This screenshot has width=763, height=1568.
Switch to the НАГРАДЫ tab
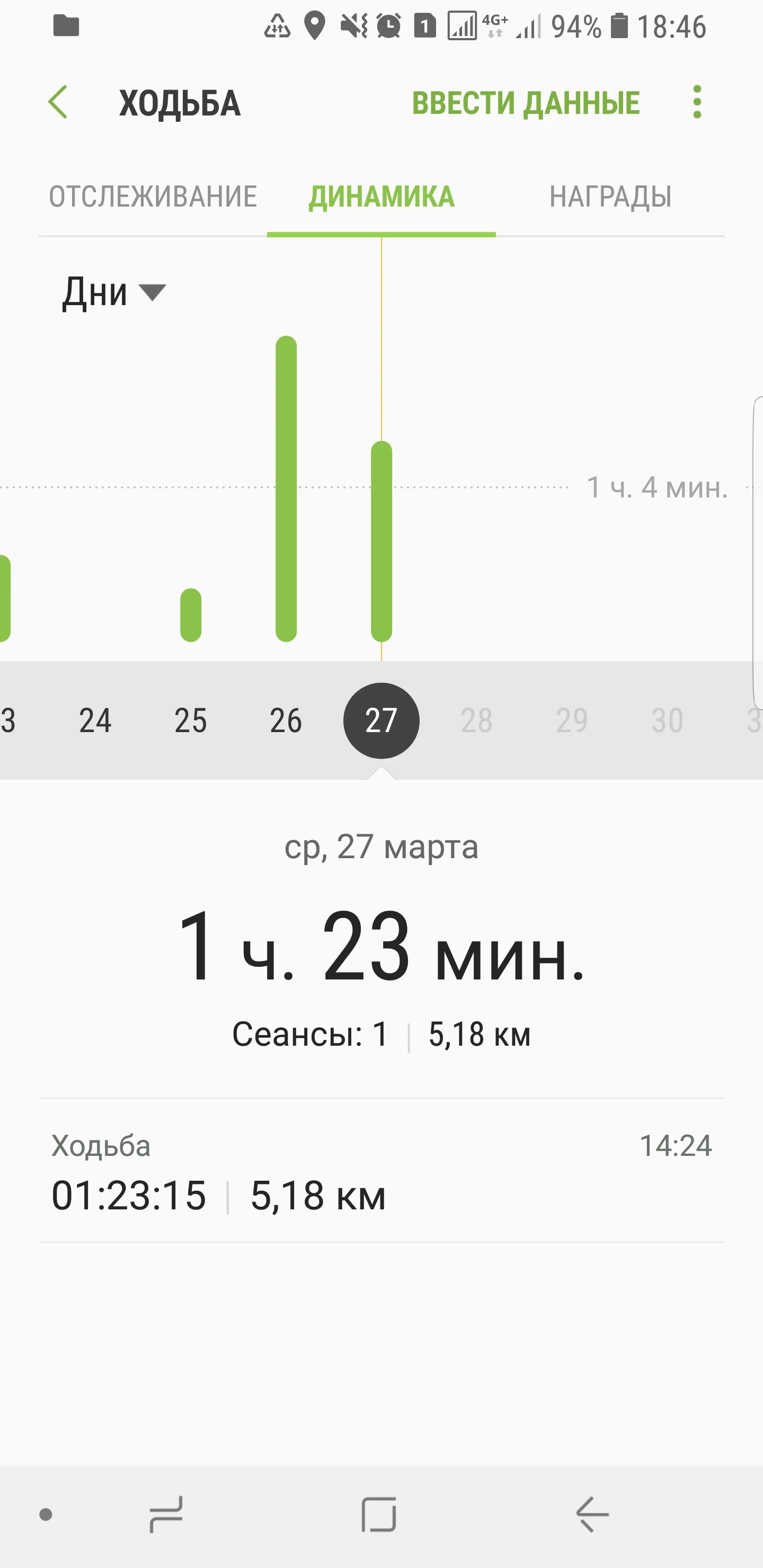tap(610, 197)
